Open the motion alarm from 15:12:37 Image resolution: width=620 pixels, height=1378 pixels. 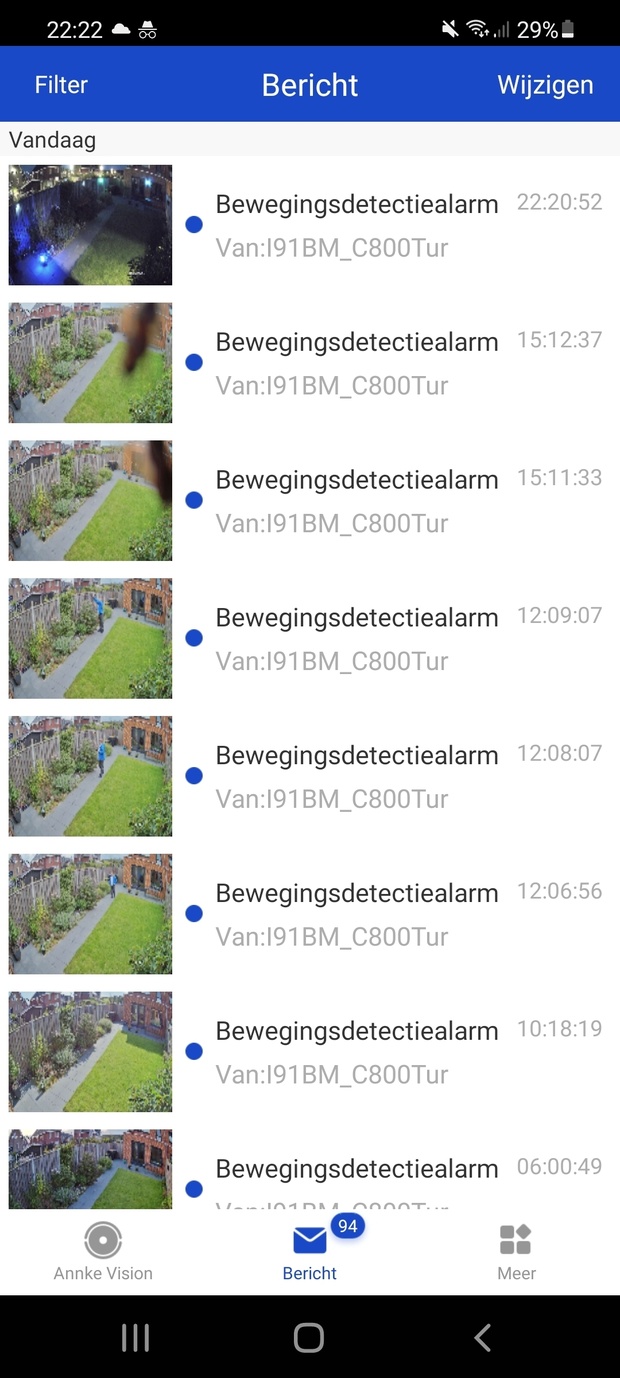356,363
